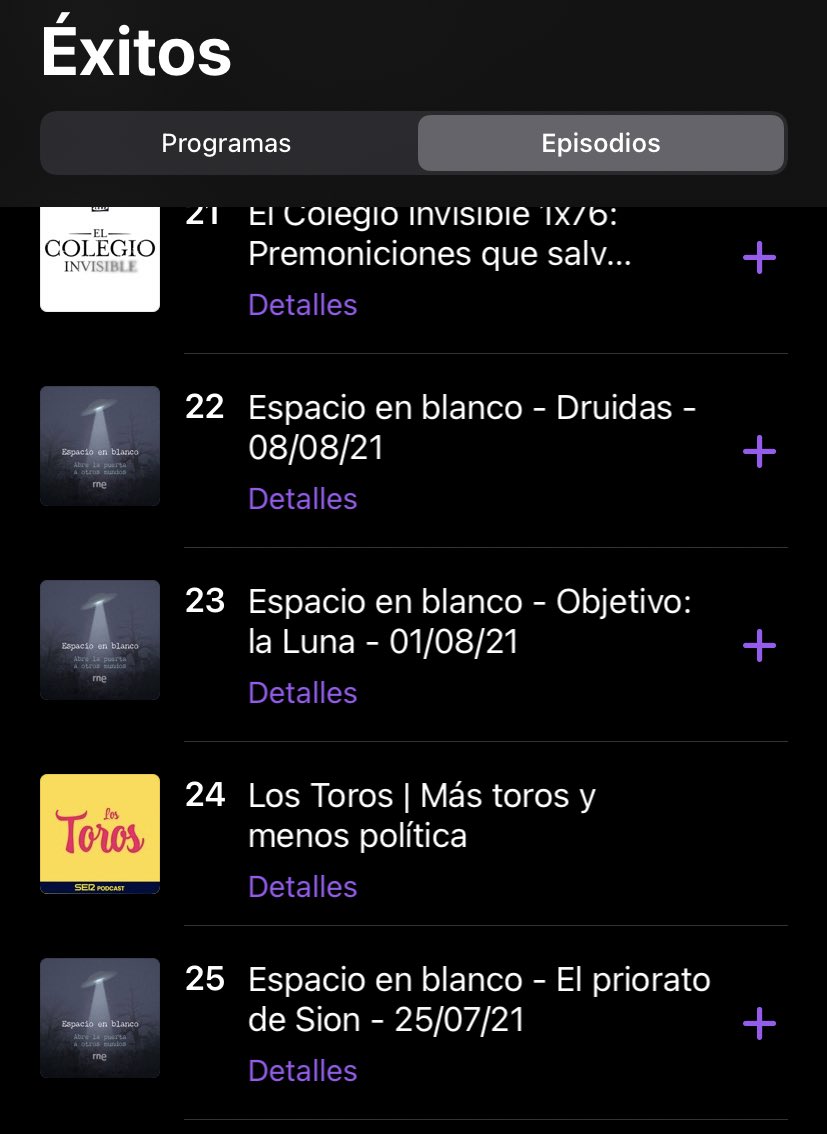Open episode Objetivo: la Luna - 01/08/21
This screenshot has width=827, height=1134.
(x=470, y=622)
